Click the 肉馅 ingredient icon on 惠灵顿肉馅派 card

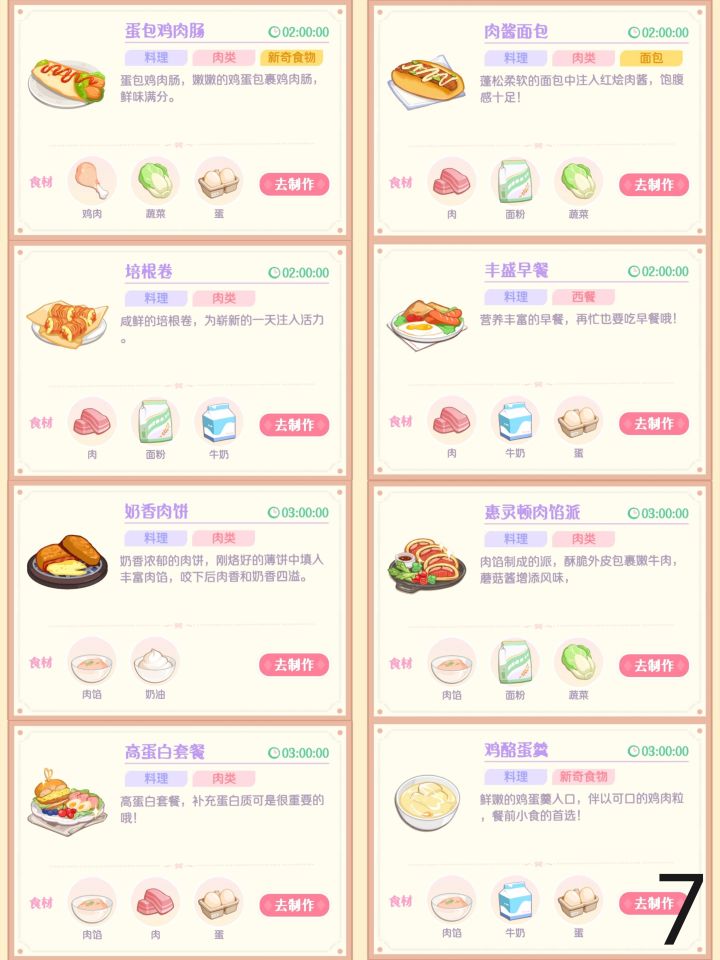[451, 661]
